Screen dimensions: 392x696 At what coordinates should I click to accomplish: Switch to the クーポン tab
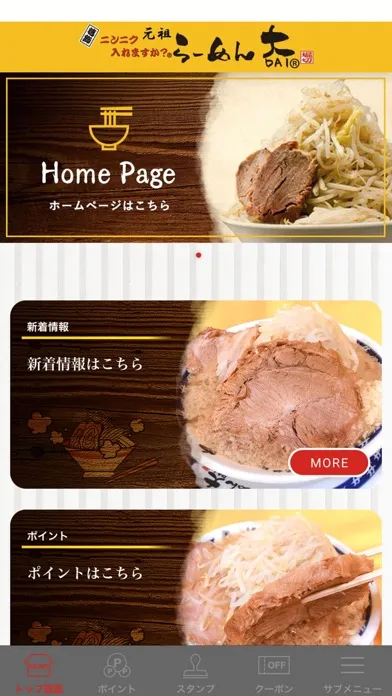pyautogui.click(x=274, y=671)
